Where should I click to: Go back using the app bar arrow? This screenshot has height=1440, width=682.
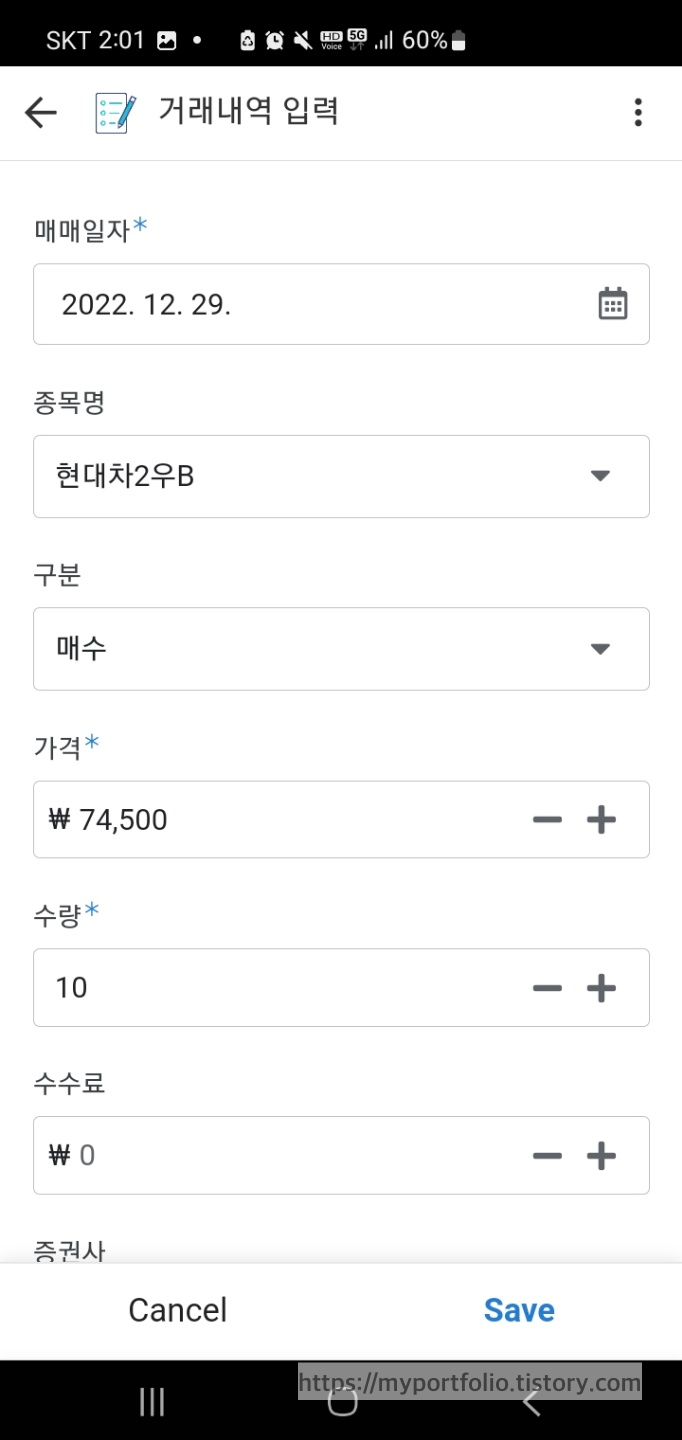(41, 113)
